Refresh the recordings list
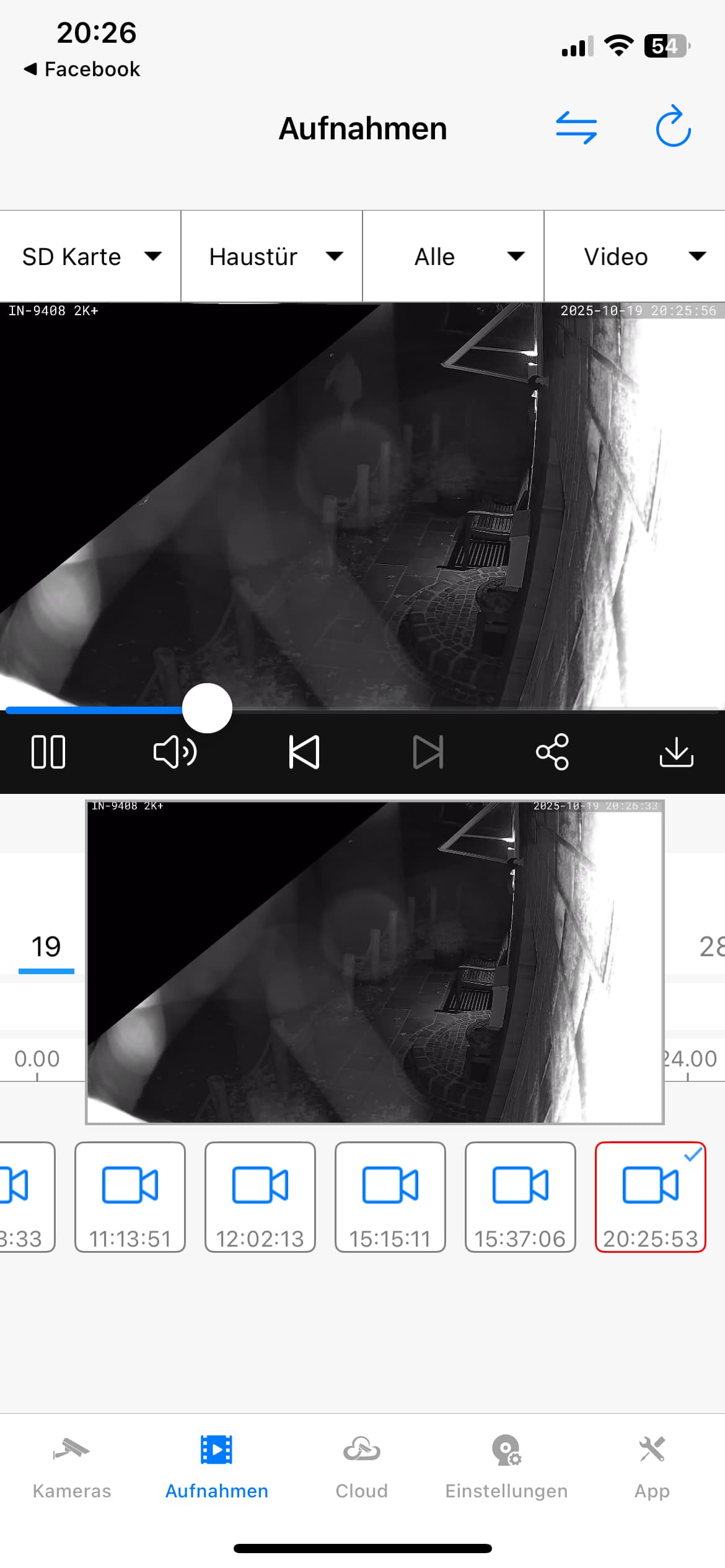 point(673,127)
